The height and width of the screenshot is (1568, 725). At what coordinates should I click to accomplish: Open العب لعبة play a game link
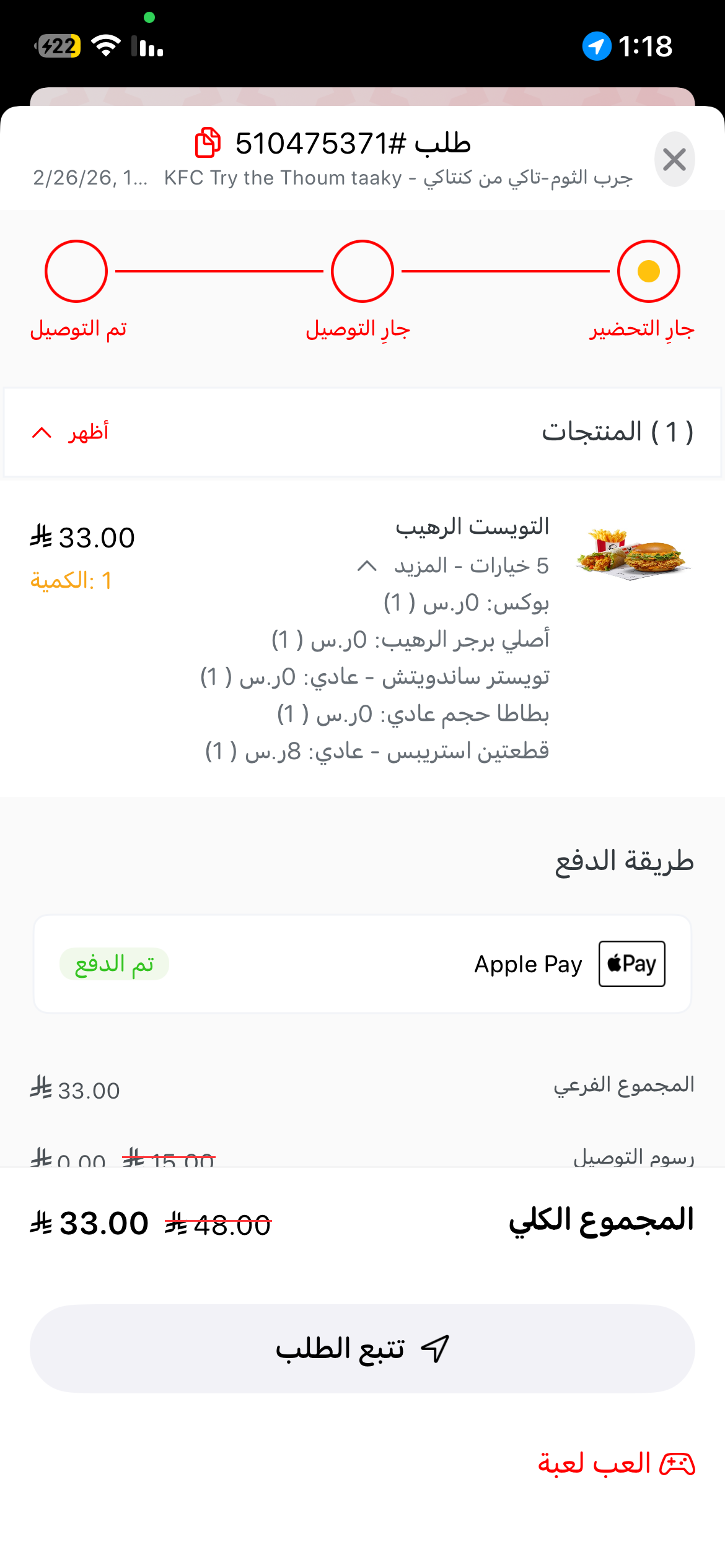[616, 1465]
